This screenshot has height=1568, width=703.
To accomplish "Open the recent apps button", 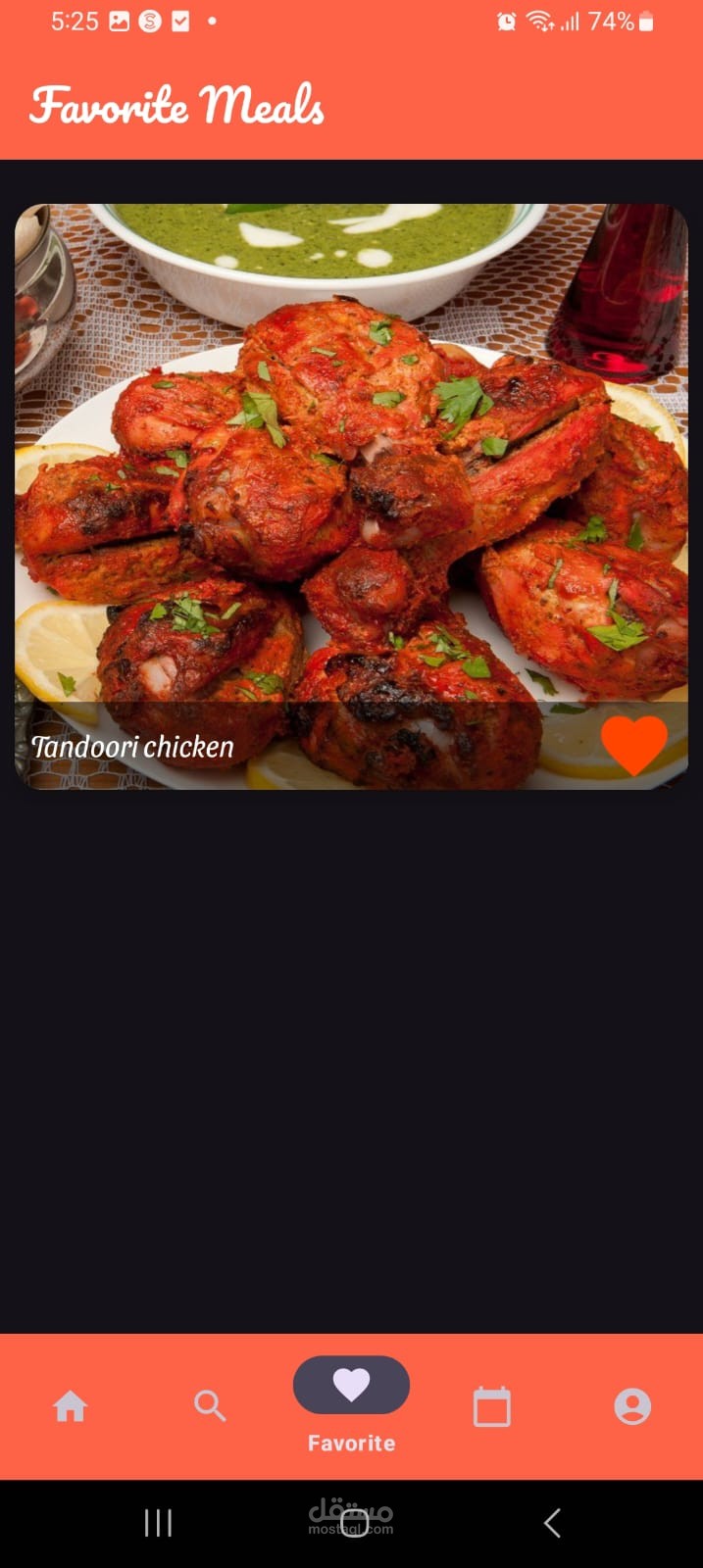I will click(x=158, y=1522).
